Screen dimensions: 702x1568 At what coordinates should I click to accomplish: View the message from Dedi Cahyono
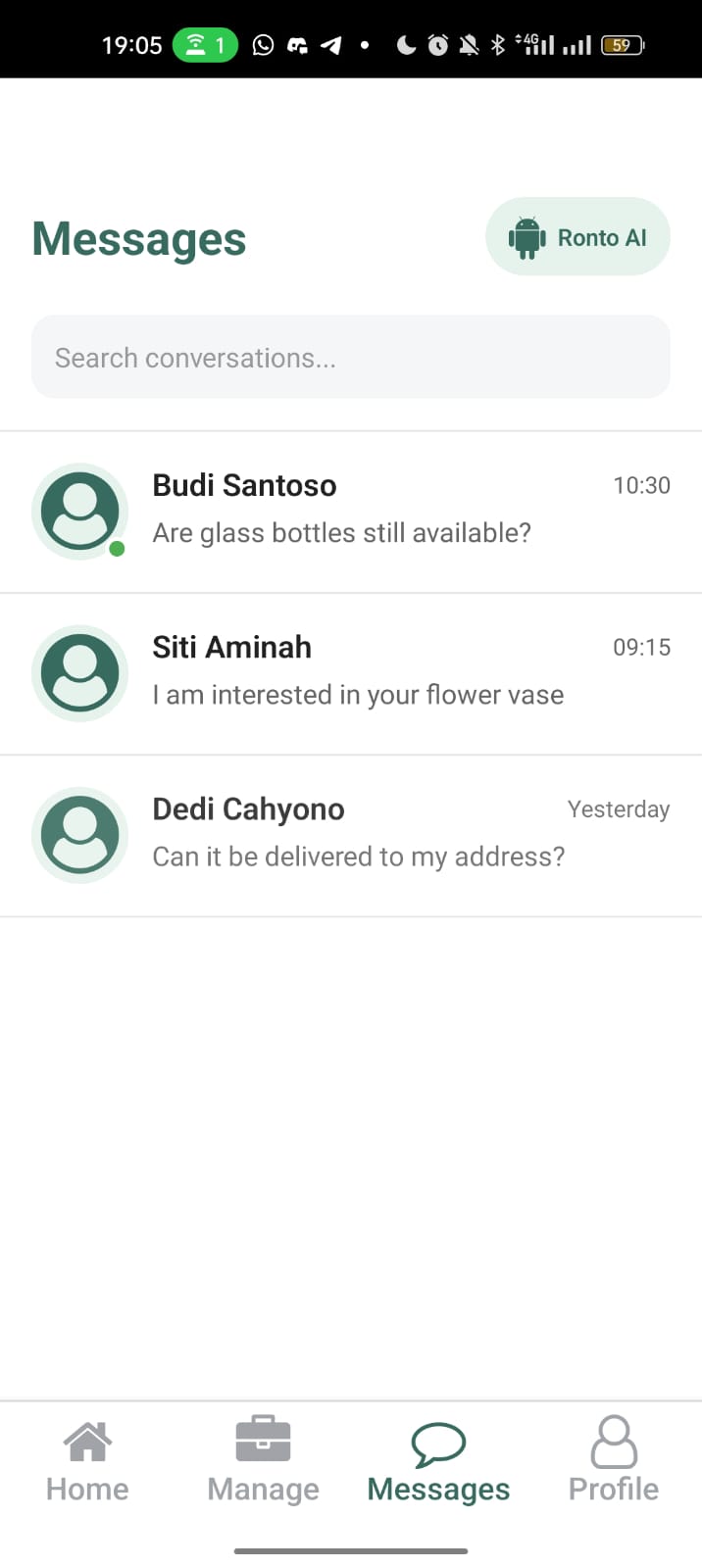(x=350, y=834)
